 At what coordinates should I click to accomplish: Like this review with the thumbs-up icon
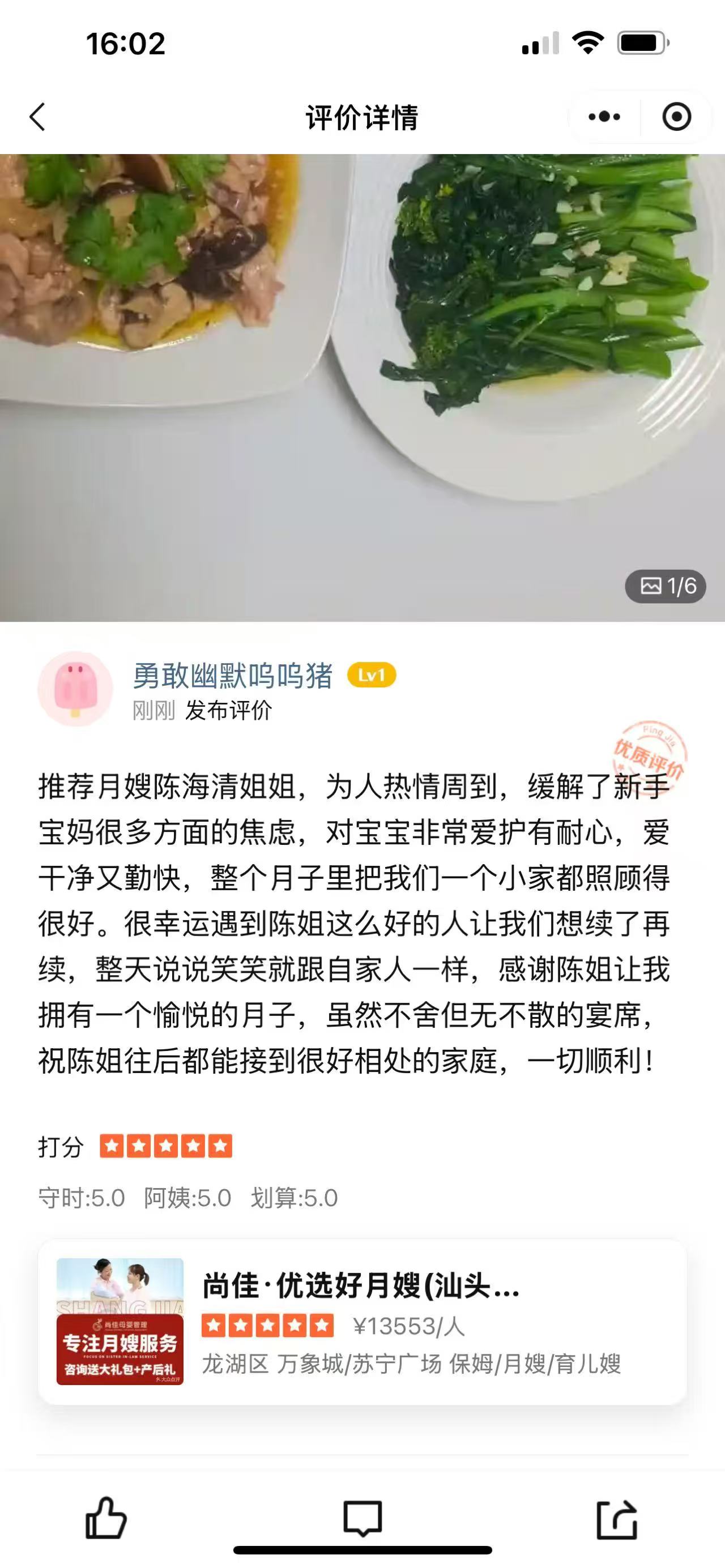tap(106, 1519)
